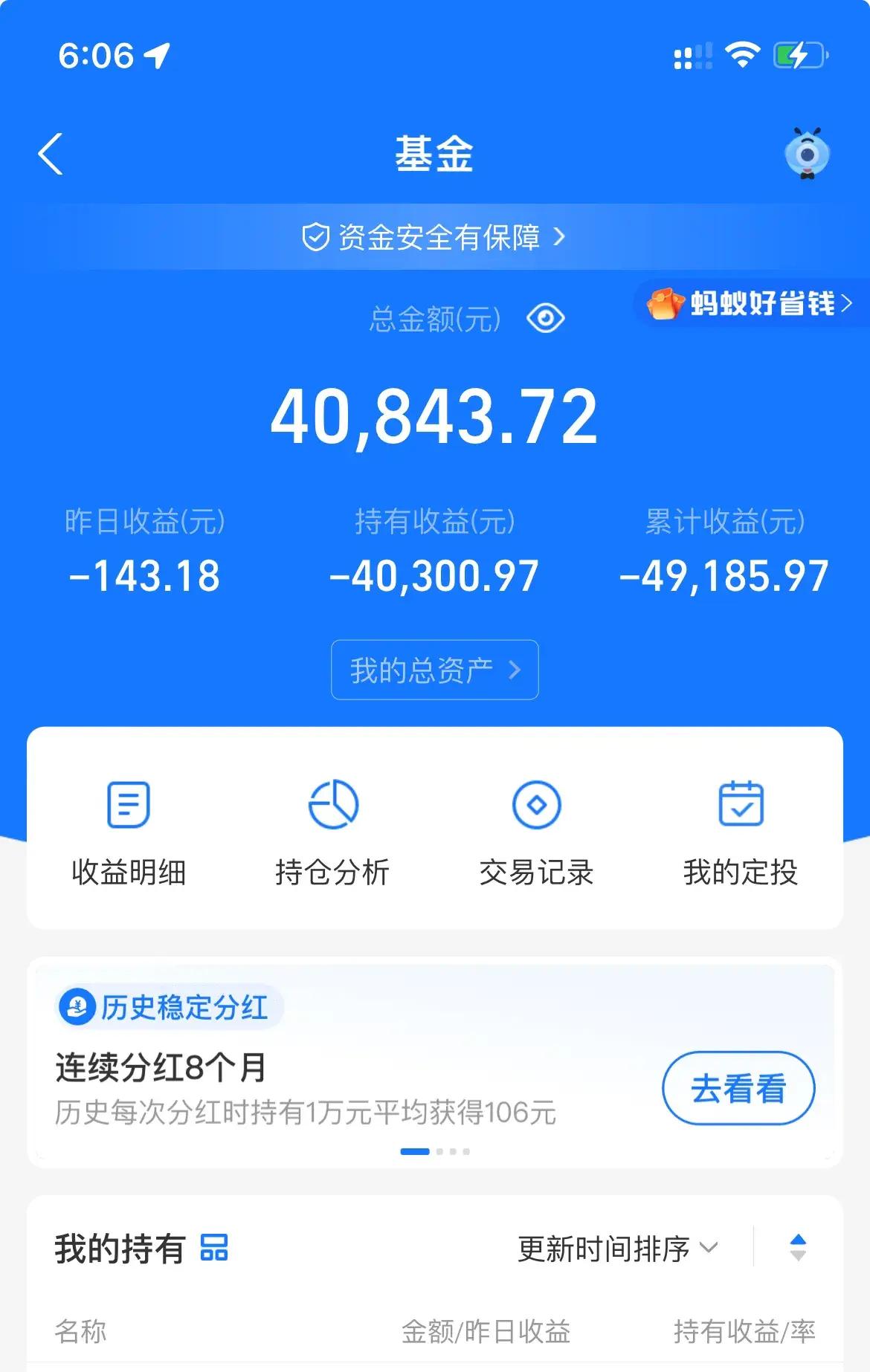Open 持仓分析
Viewport: 870px width, 1372px height.
click(x=332, y=832)
